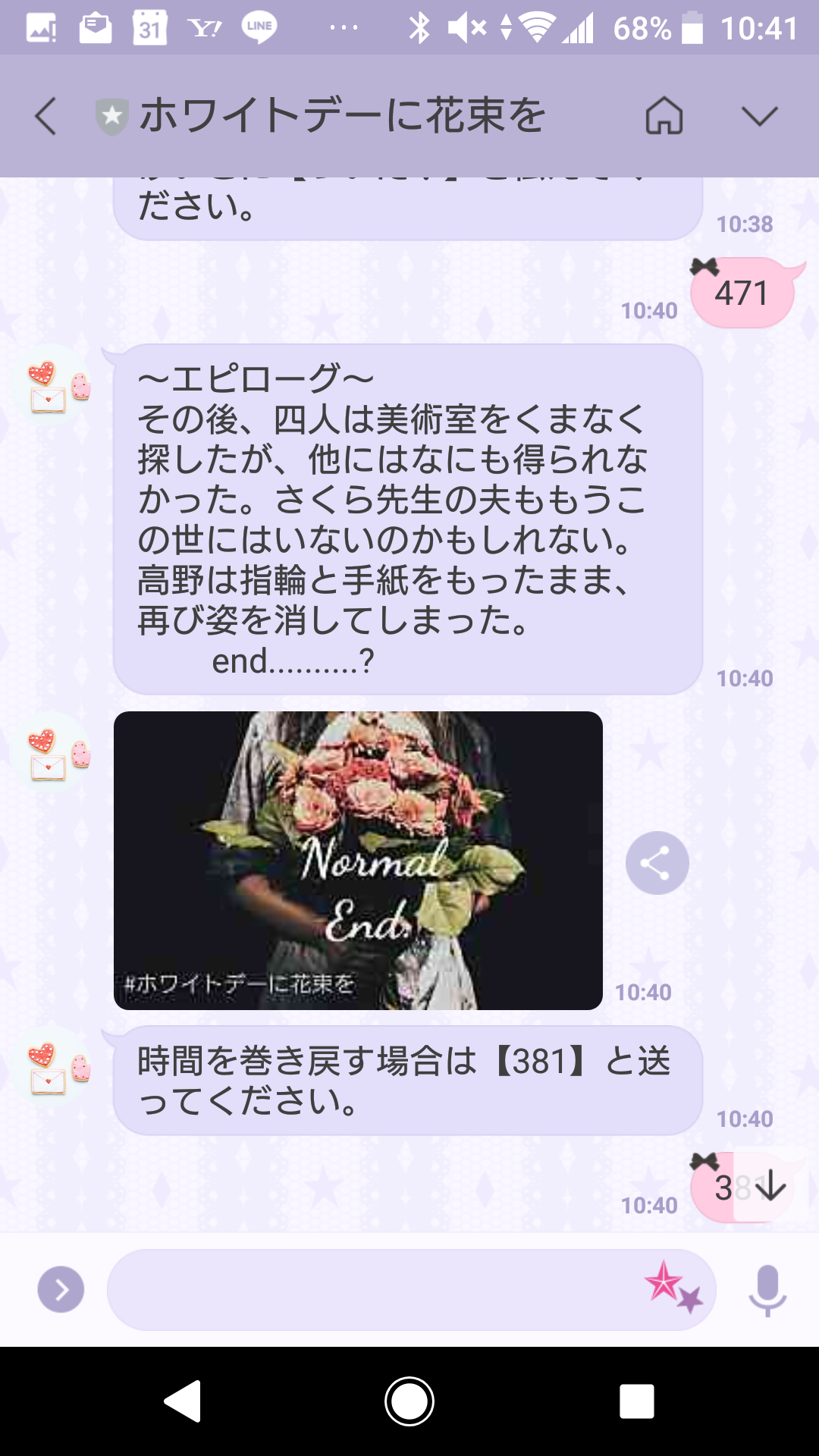Jump to the latest message
Screen dimensions: 819x1456
(770, 1185)
